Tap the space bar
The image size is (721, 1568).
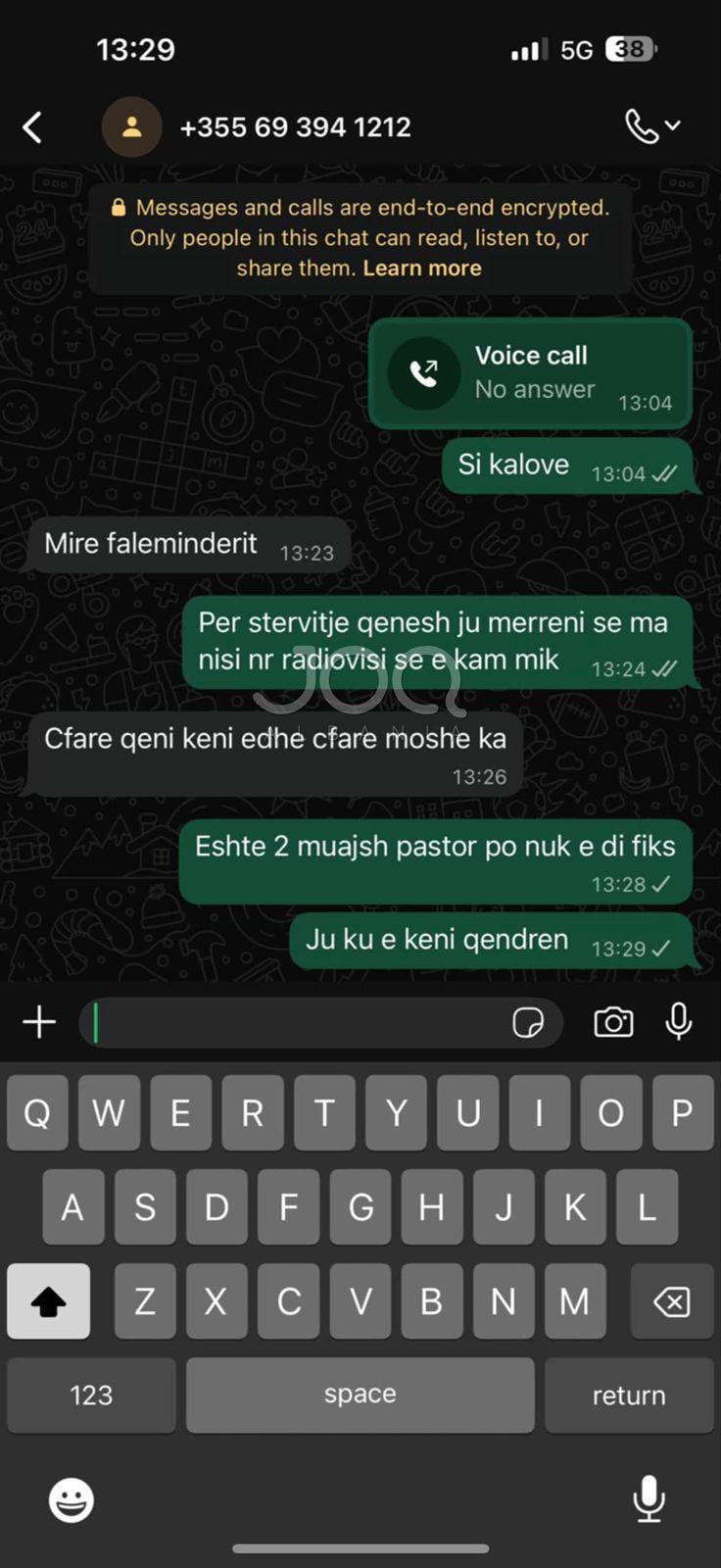[360, 1396]
